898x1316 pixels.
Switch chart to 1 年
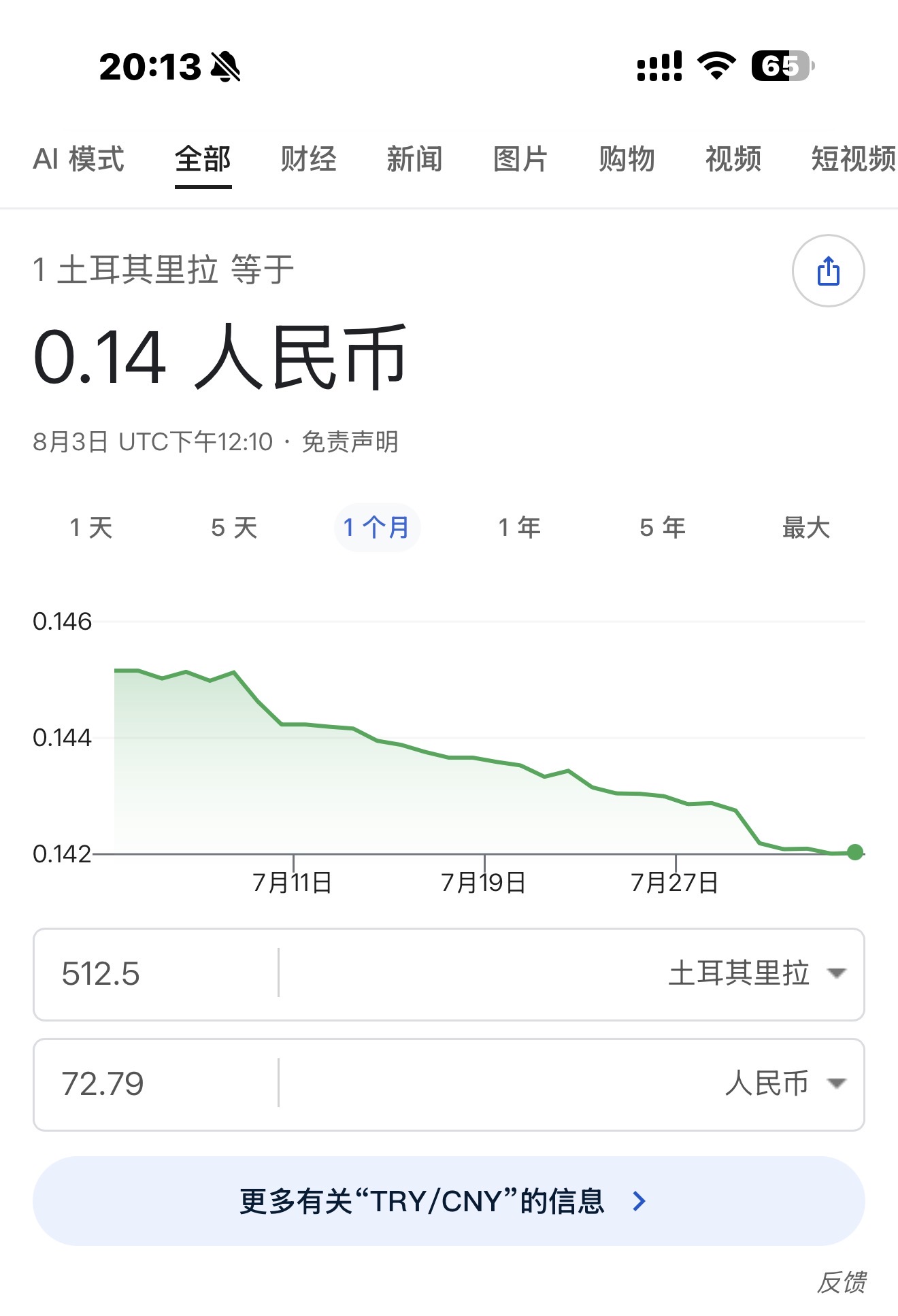[x=520, y=527]
